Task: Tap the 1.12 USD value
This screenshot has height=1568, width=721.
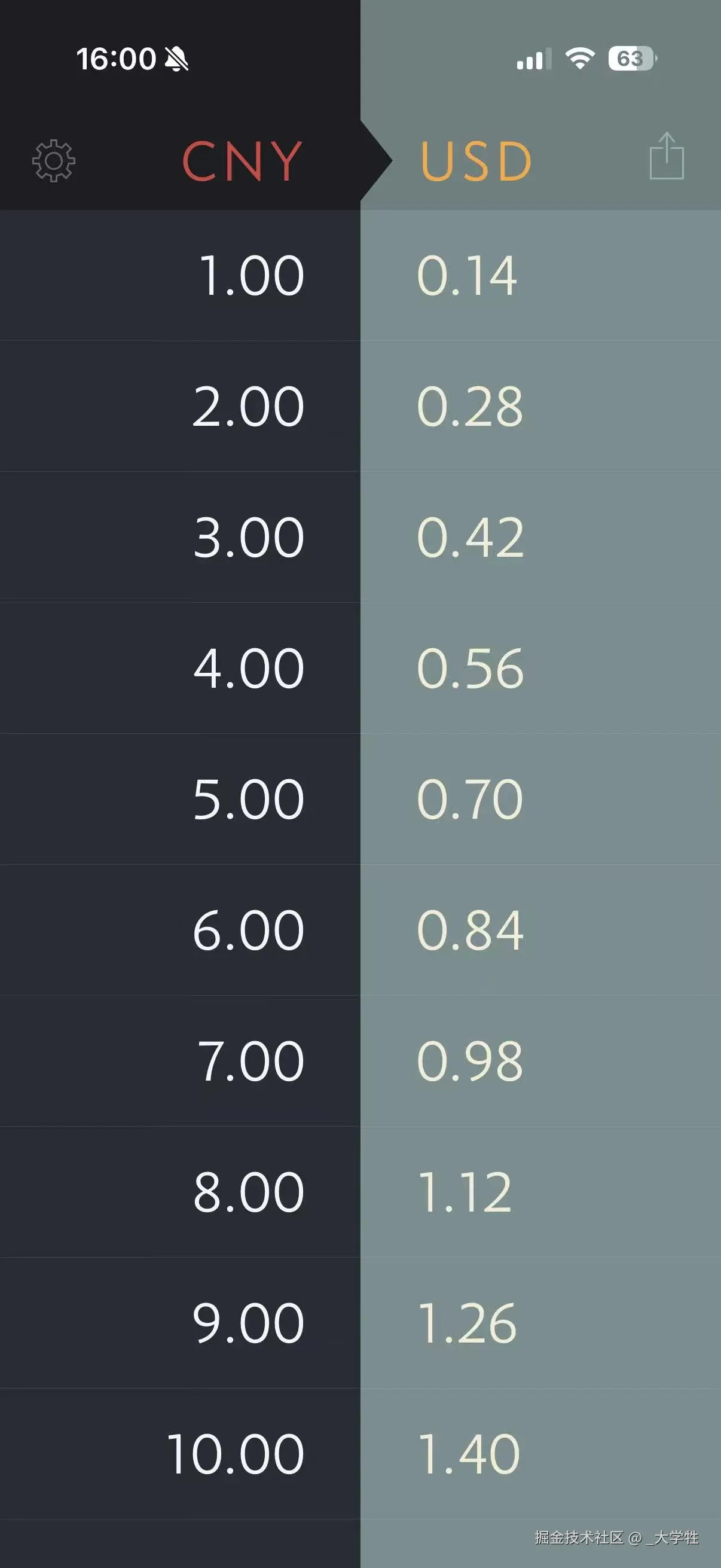Action: pyautogui.click(x=465, y=1192)
